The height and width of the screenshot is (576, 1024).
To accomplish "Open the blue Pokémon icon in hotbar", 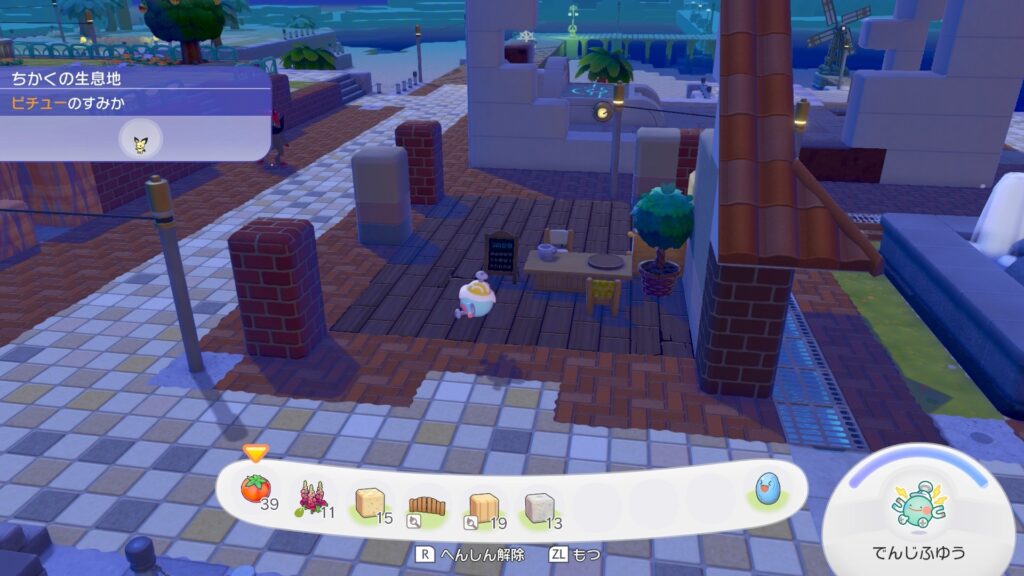I will tap(769, 488).
